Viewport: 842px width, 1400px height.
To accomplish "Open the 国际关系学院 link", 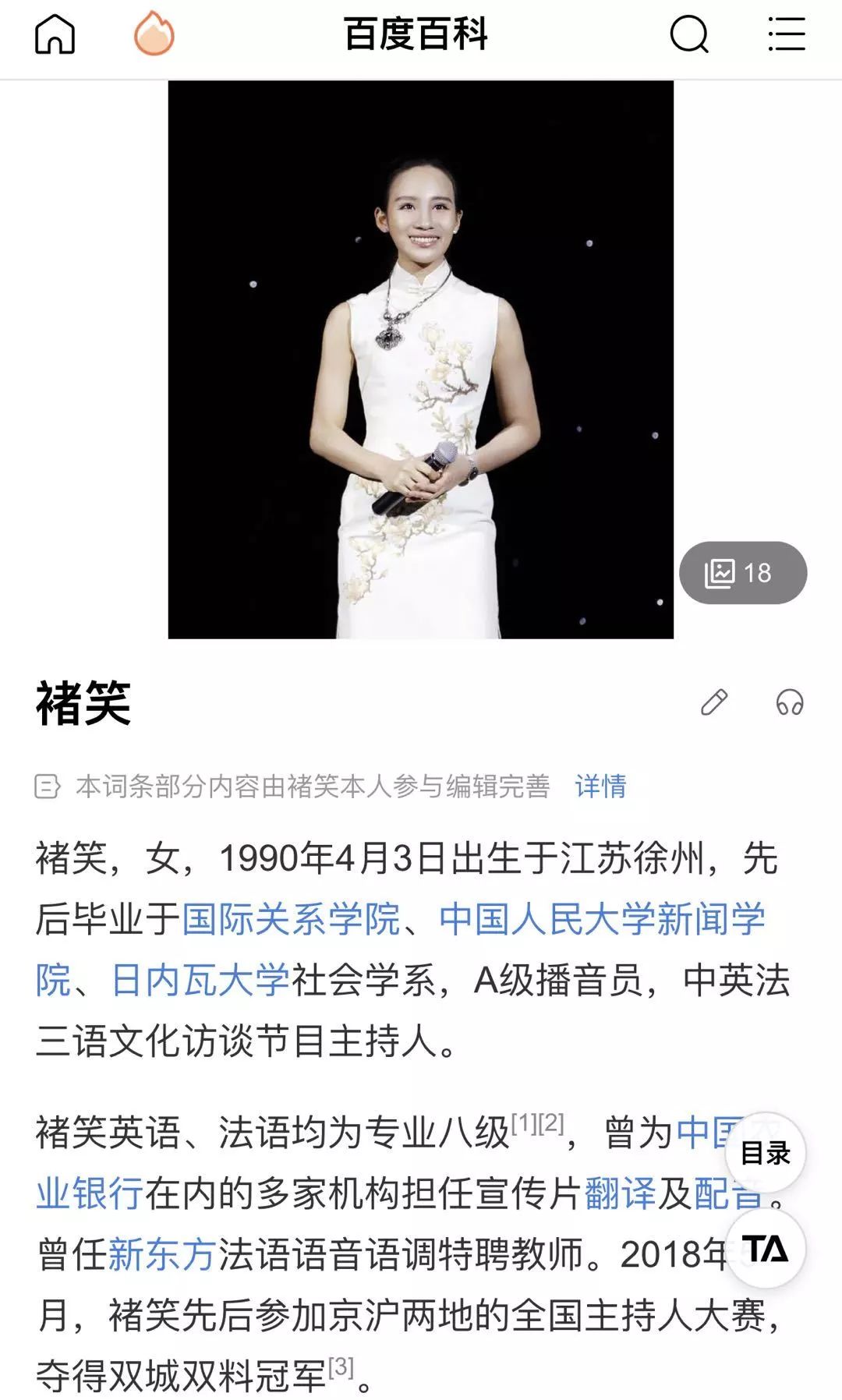I will point(291,919).
